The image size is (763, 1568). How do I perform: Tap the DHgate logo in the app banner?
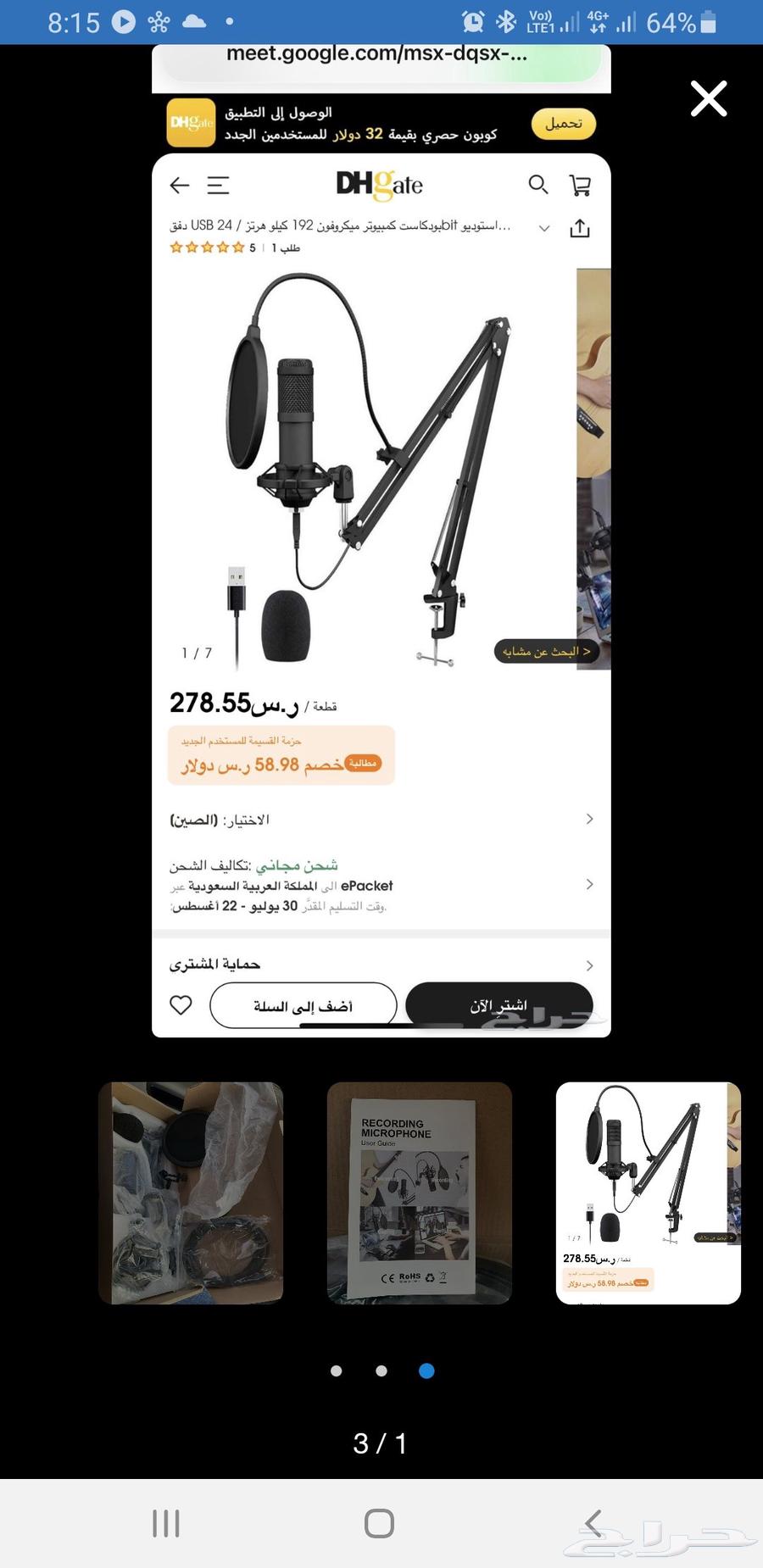190,124
